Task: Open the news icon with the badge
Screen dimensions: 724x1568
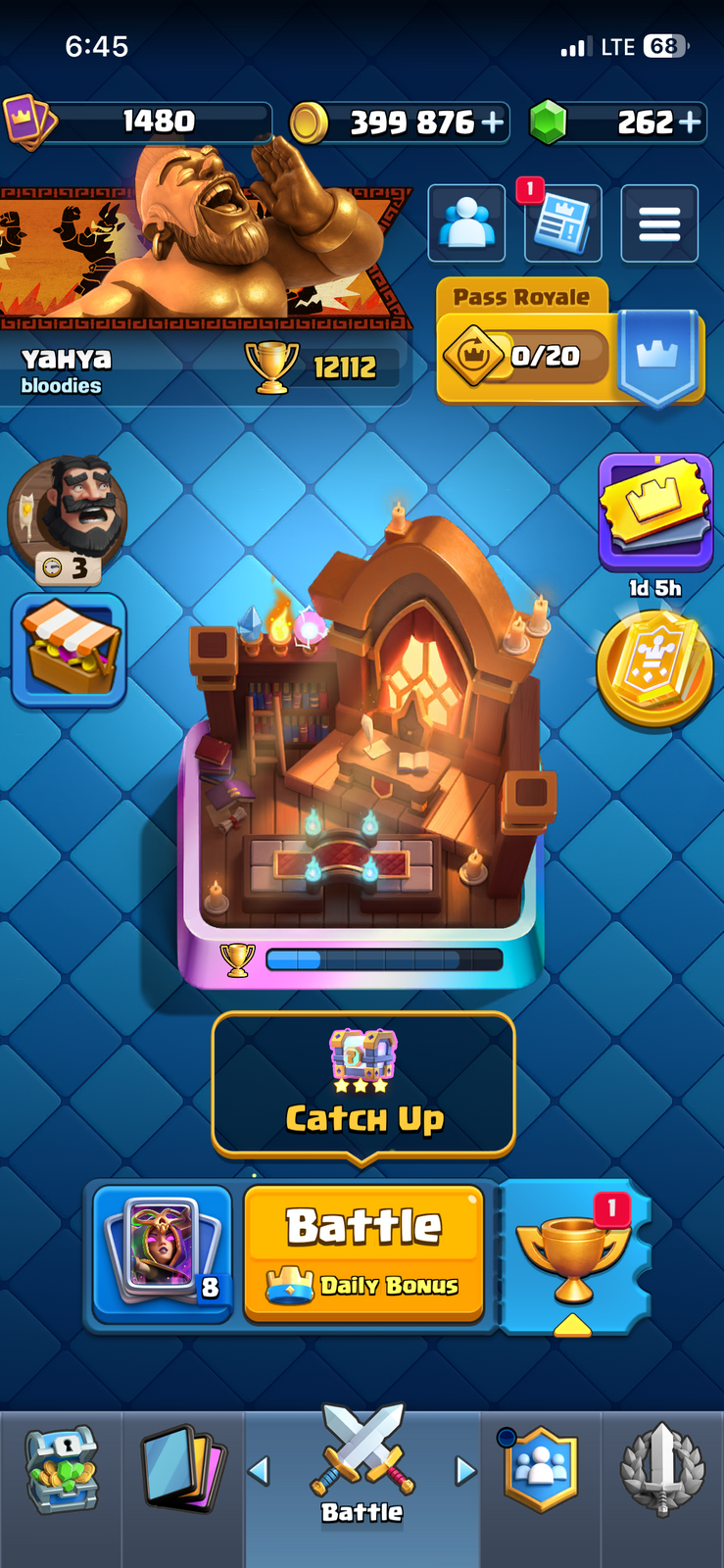Action: pyautogui.click(x=562, y=221)
